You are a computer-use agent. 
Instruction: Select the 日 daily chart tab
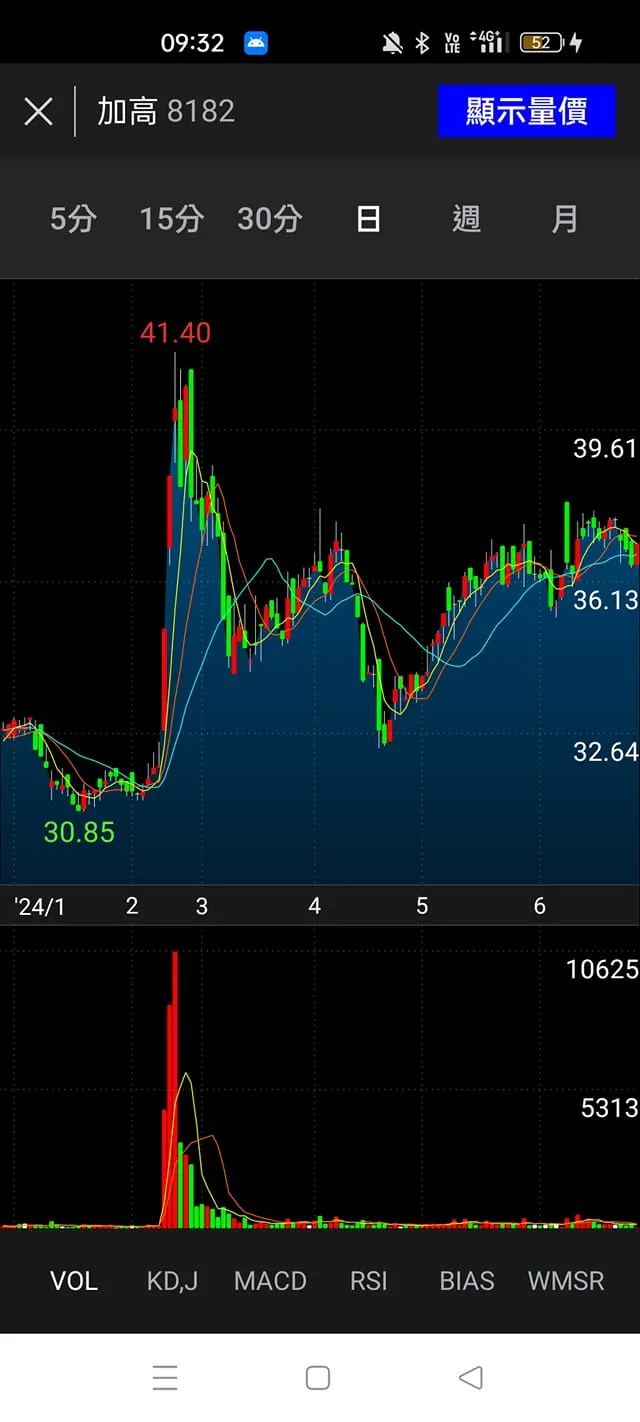[368, 219]
